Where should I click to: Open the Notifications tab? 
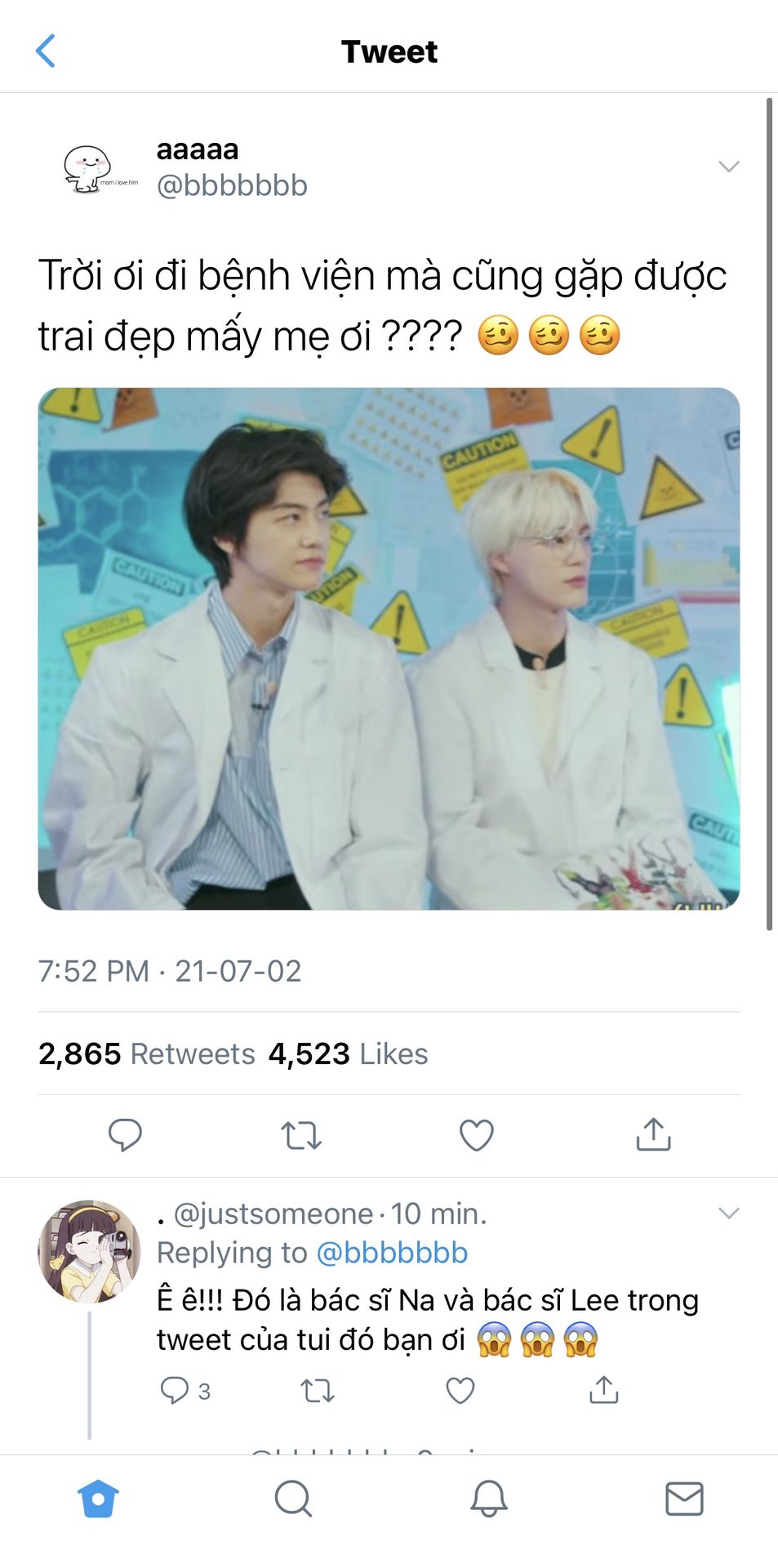tap(489, 1499)
